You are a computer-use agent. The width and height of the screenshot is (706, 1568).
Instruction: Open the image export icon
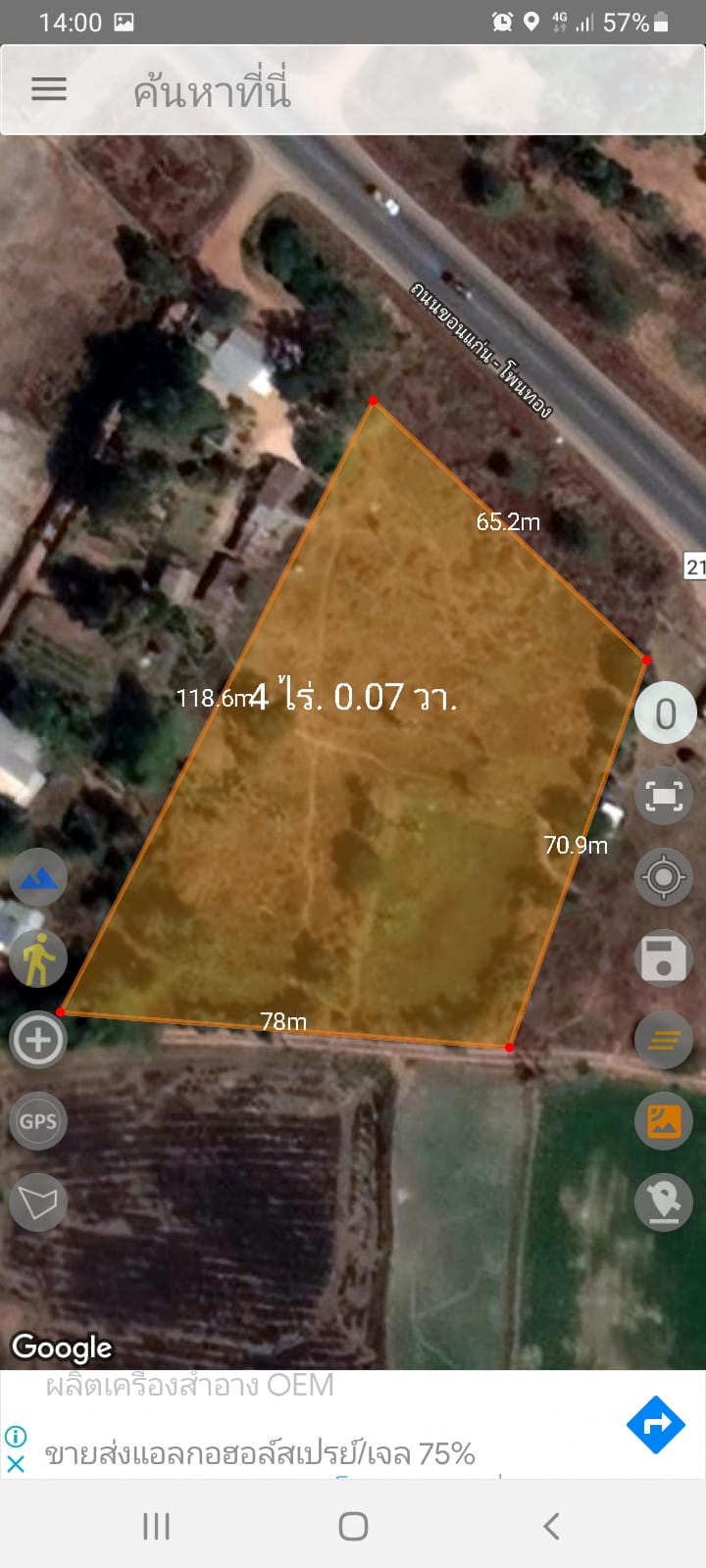(x=664, y=1121)
